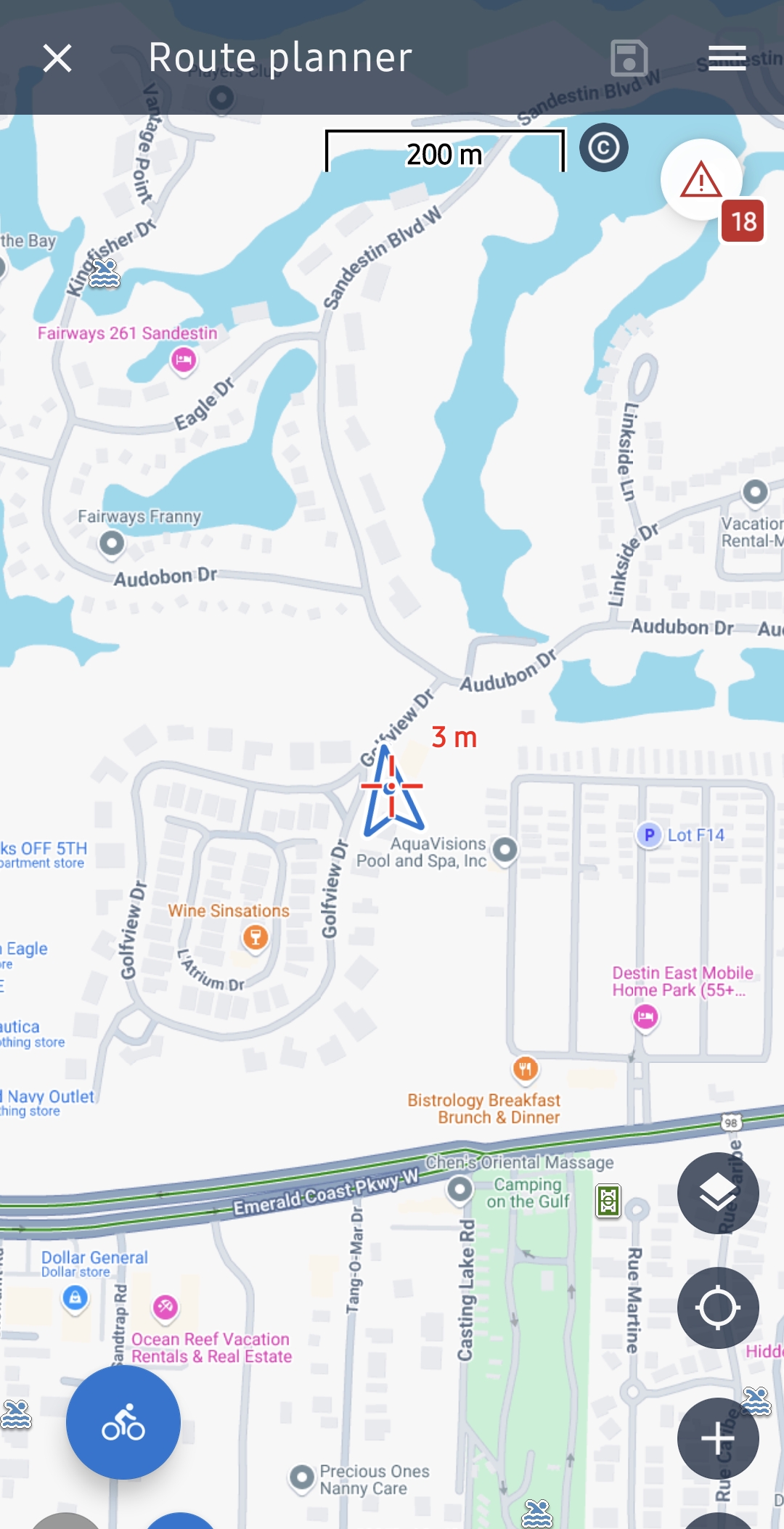
Task: Select the Wine Sinsations marker
Action: [x=255, y=937]
